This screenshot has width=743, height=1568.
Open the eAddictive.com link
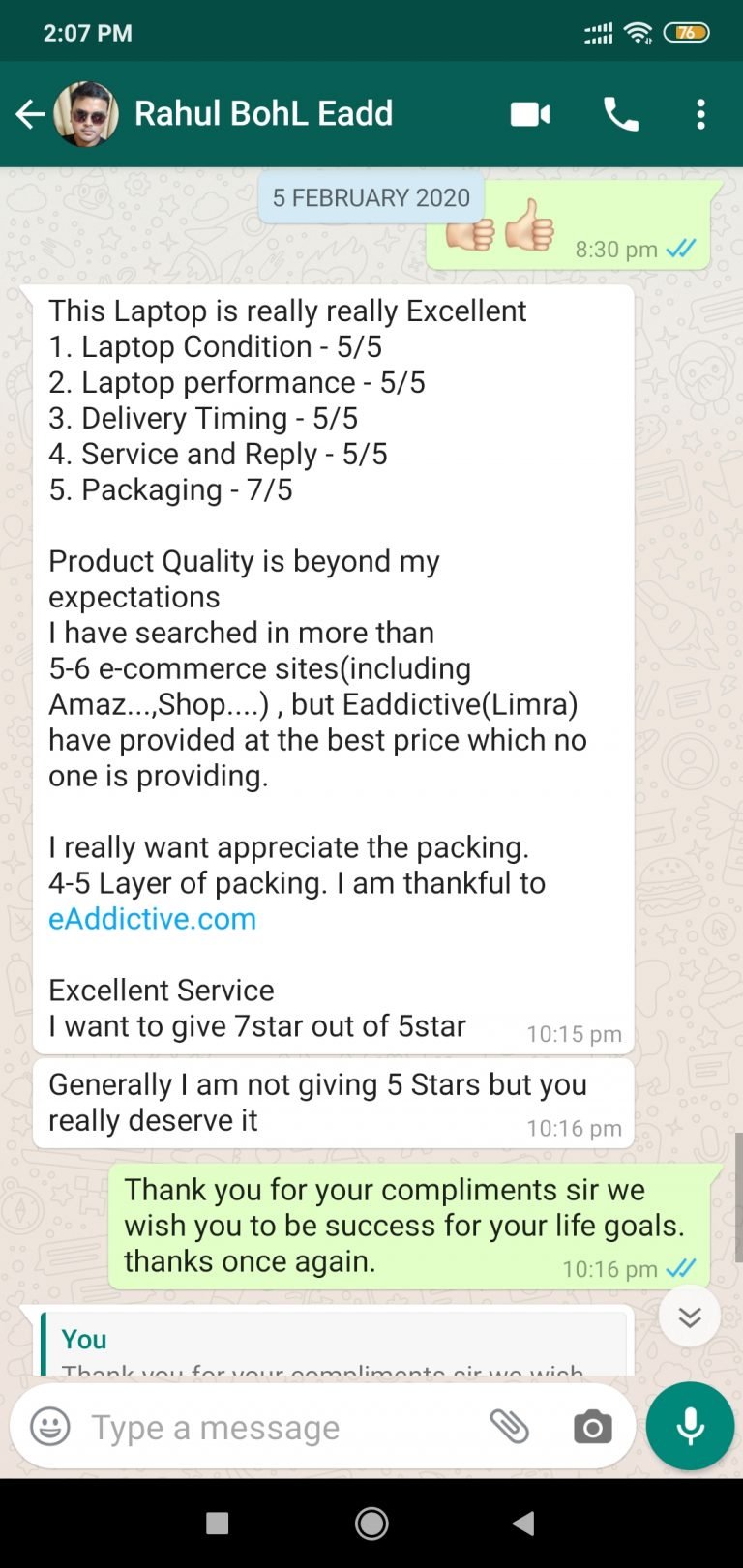tap(152, 919)
